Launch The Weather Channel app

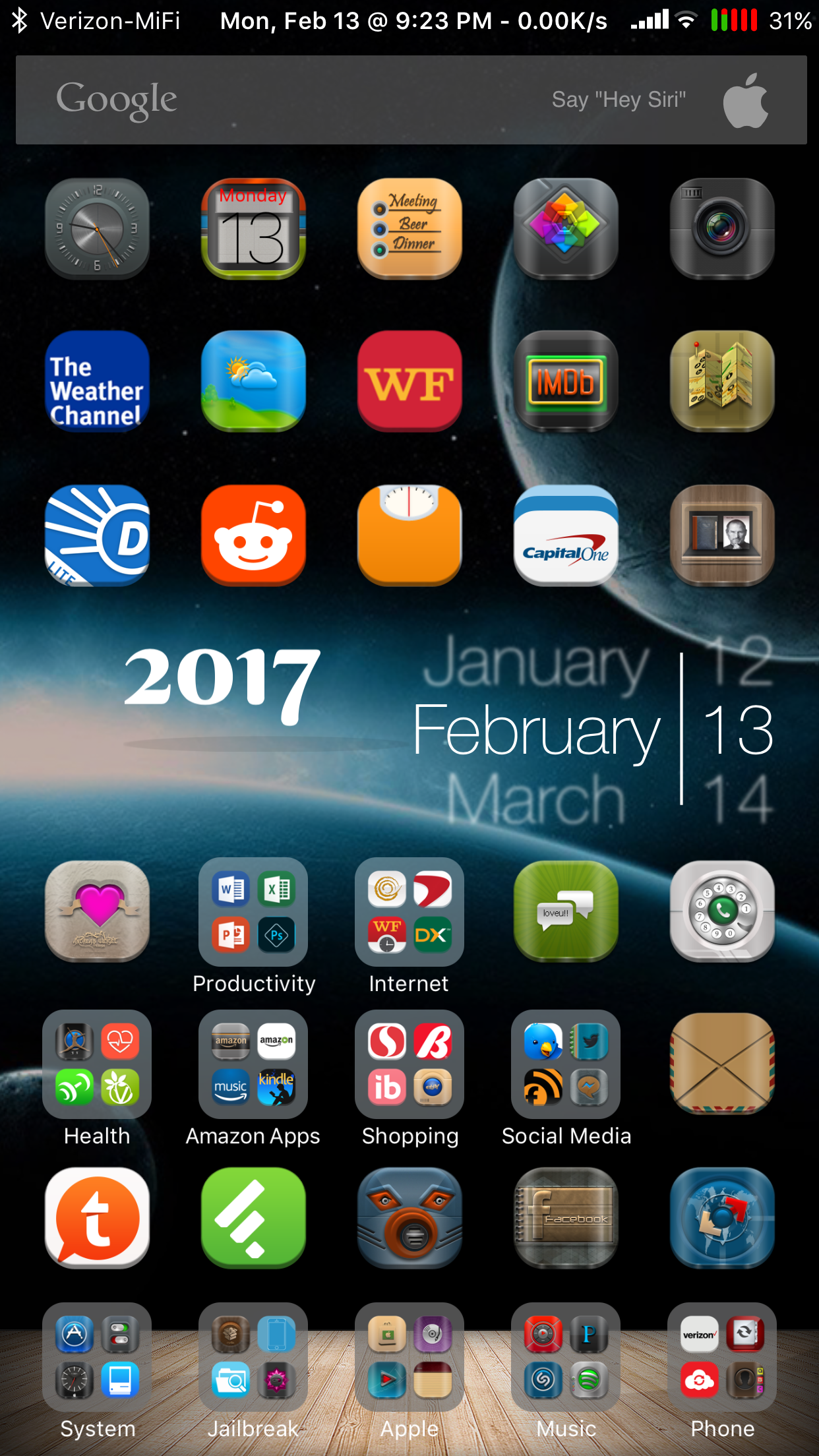(x=97, y=381)
